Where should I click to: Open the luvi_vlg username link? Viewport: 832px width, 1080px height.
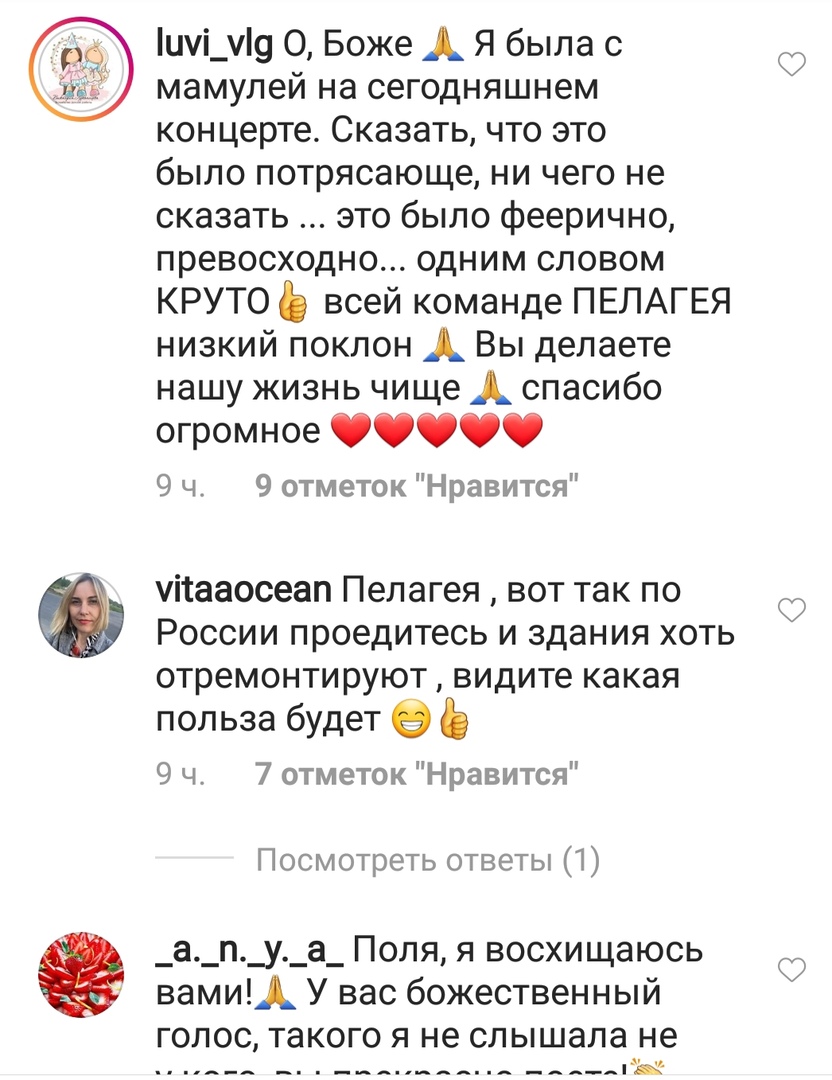coord(214,45)
